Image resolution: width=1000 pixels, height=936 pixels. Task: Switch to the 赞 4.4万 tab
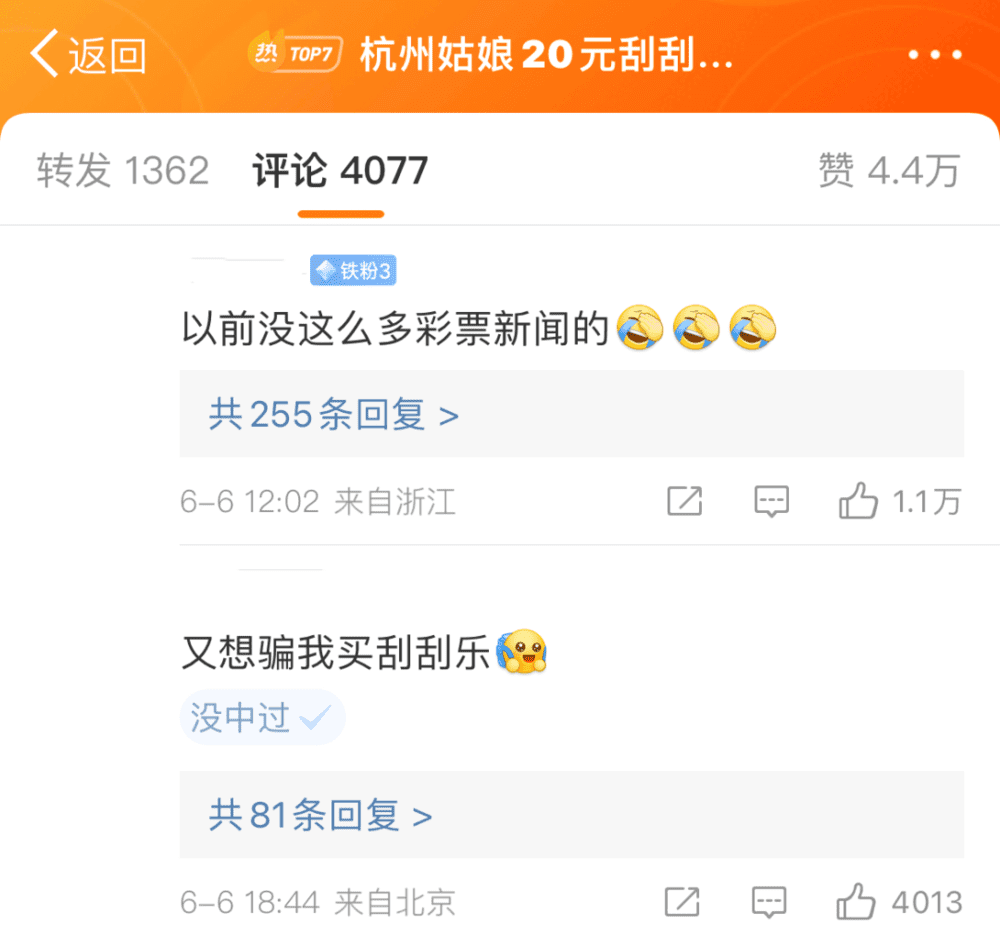889,171
